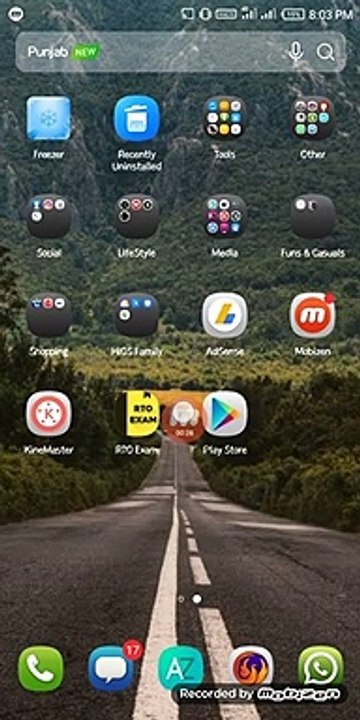This screenshot has height=720, width=360.
Task: Open the Tools folder
Action: pos(225,118)
